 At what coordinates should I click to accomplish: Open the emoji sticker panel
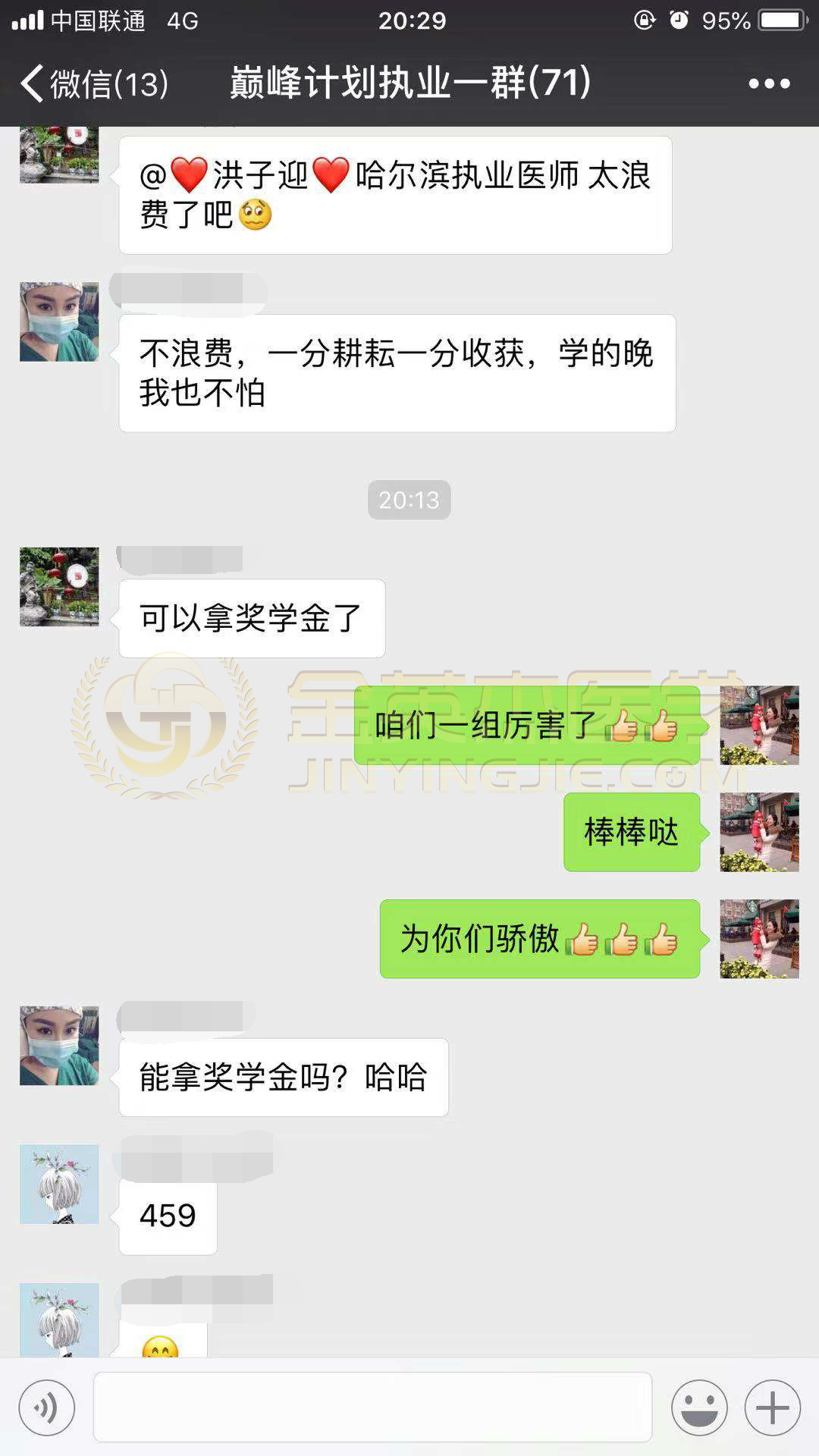698,1408
